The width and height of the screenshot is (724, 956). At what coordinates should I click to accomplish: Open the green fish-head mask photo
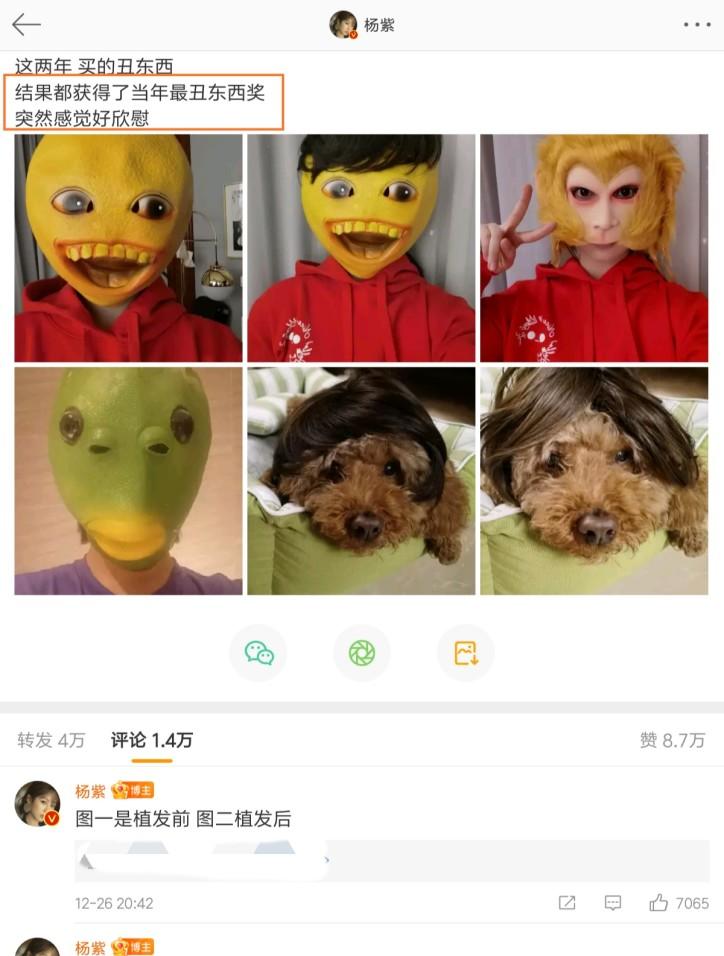128,481
